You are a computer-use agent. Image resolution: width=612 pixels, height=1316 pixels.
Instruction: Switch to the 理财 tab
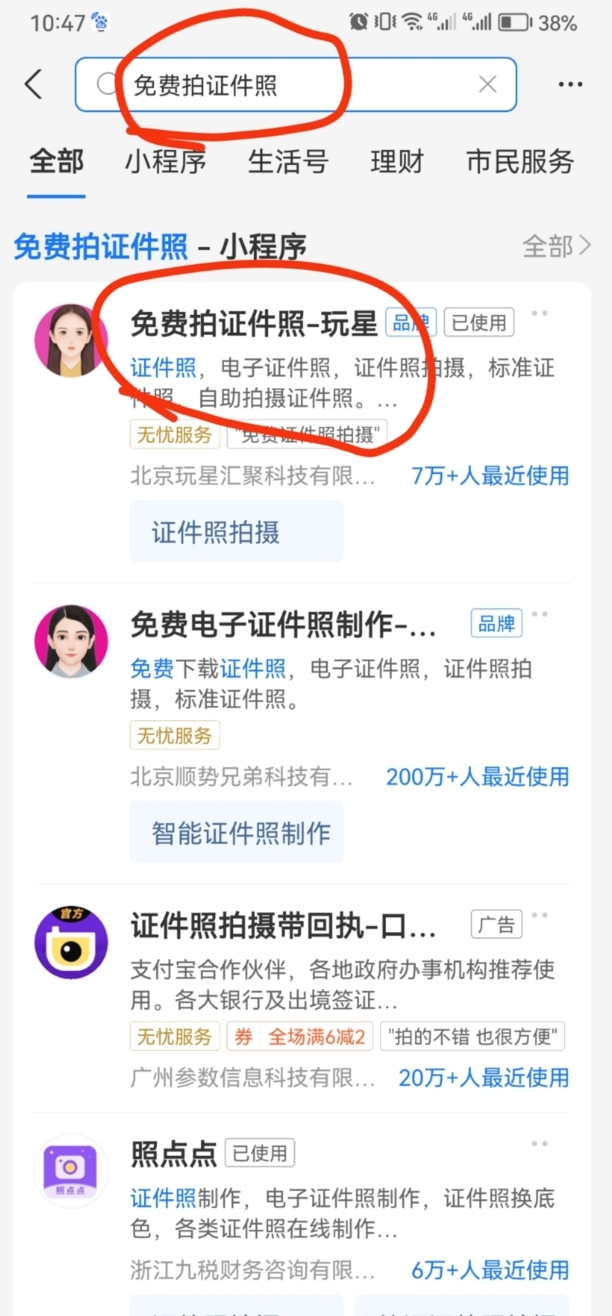(x=397, y=162)
